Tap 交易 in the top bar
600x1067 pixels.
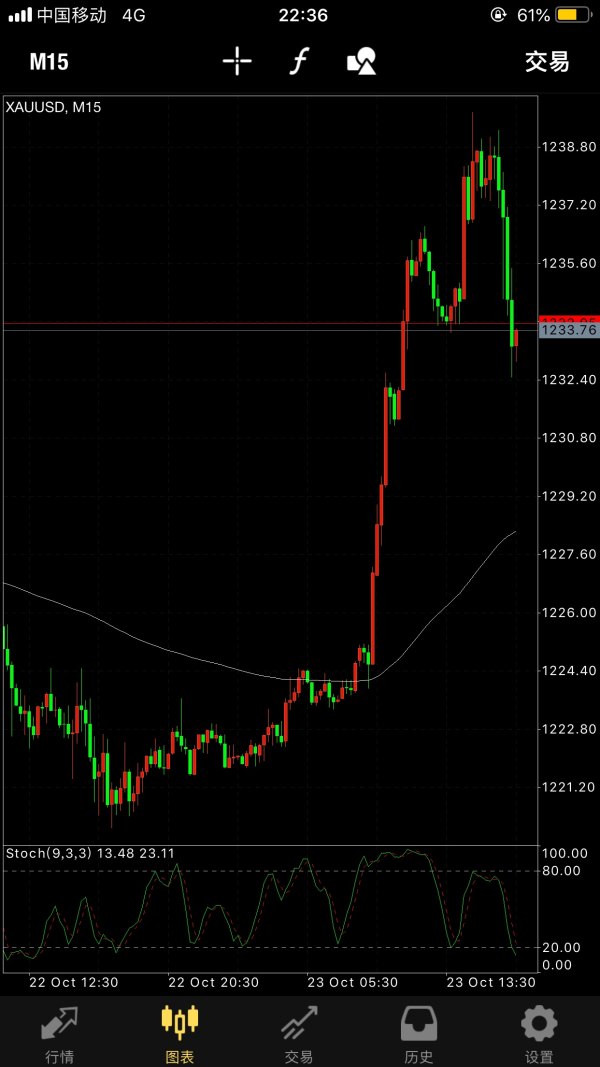547,62
